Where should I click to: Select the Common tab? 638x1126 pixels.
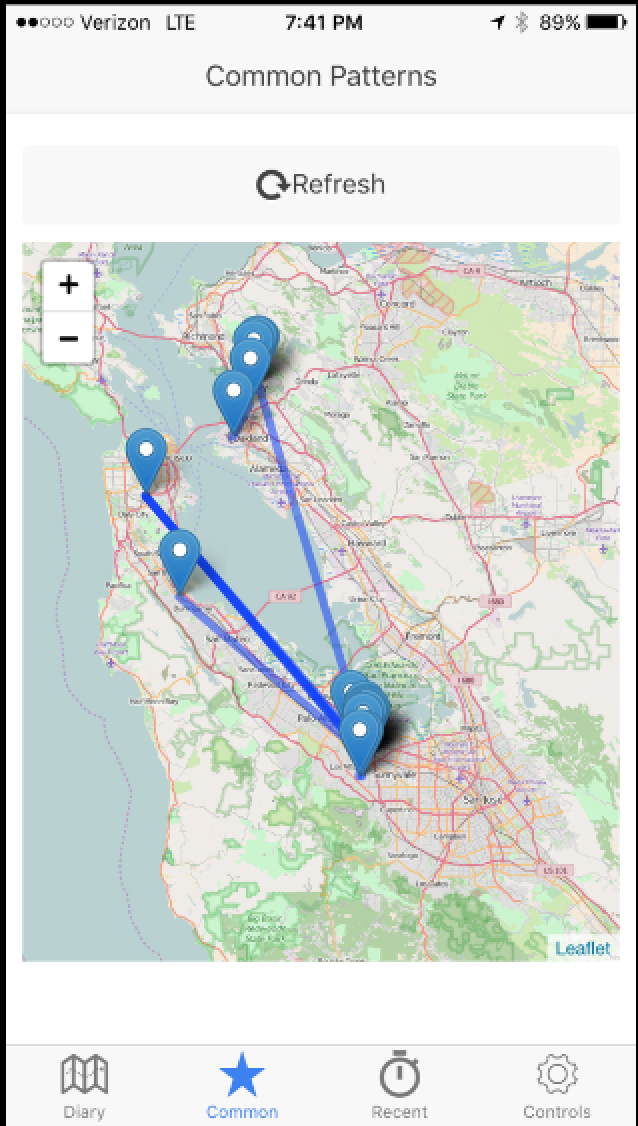pyautogui.click(x=242, y=1086)
